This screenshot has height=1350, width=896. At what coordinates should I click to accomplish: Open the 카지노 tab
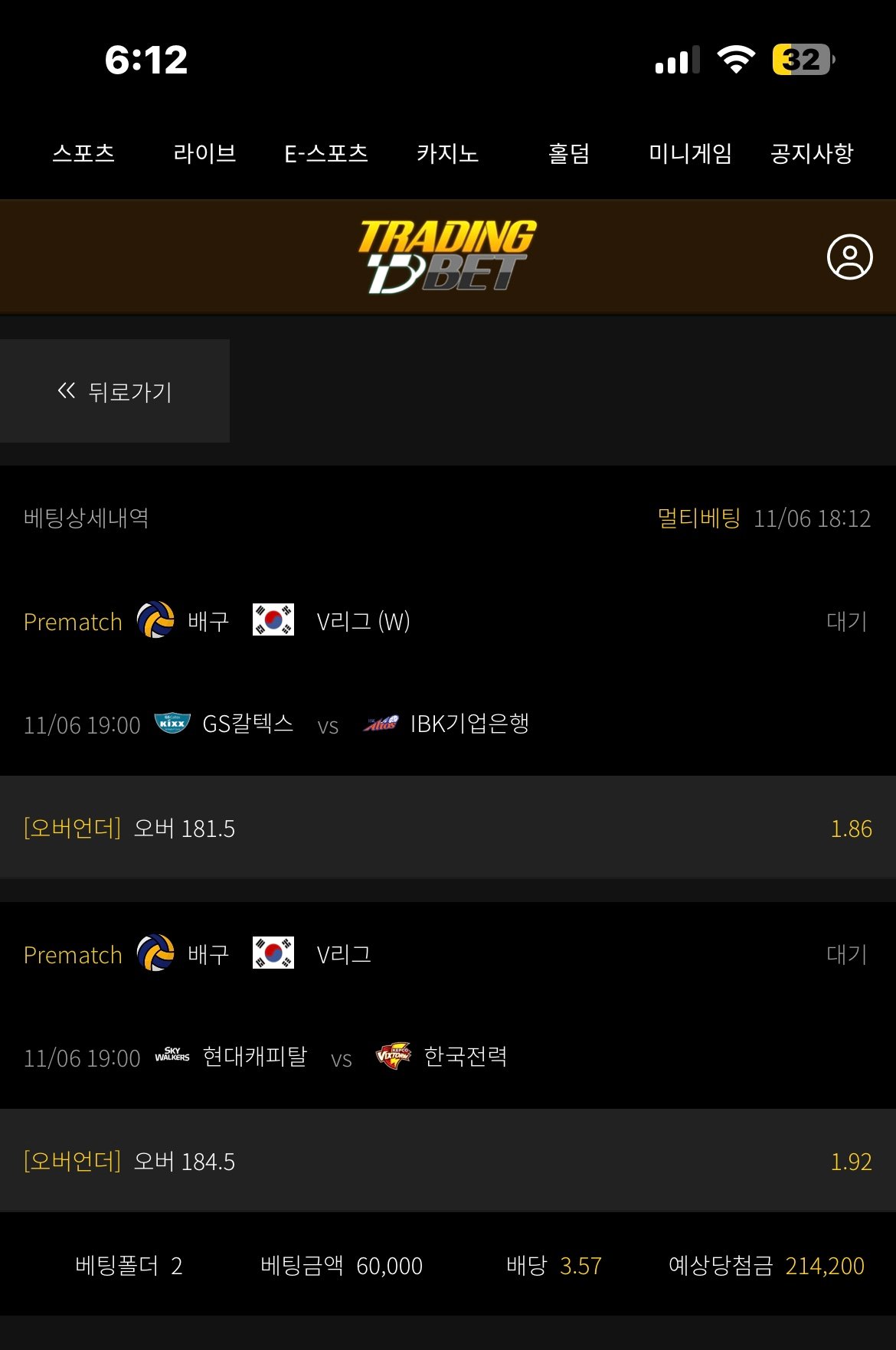pyautogui.click(x=447, y=153)
